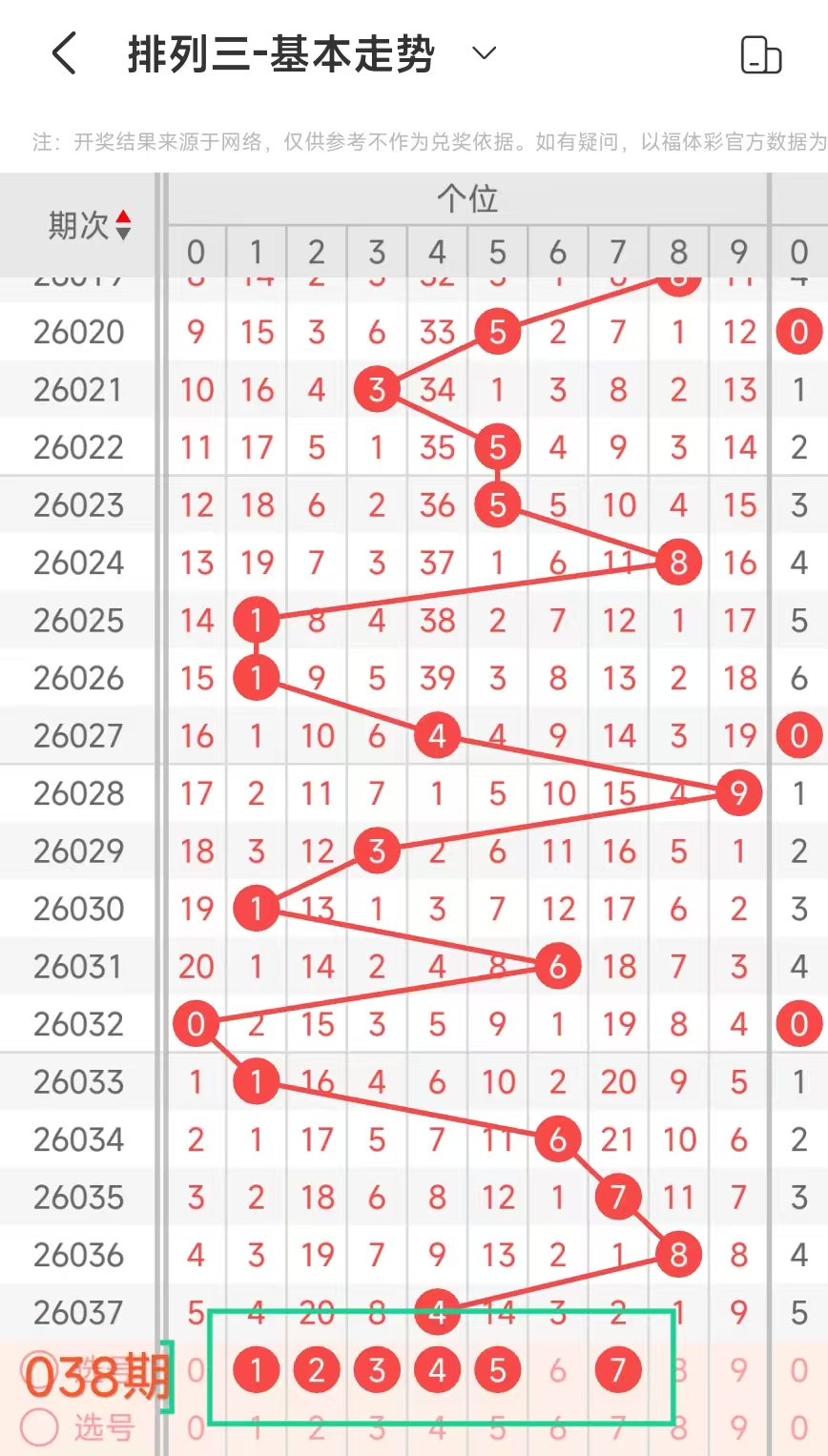
Task: Pick number 2 in the bottom 选号 row
Action: coord(317,1427)
